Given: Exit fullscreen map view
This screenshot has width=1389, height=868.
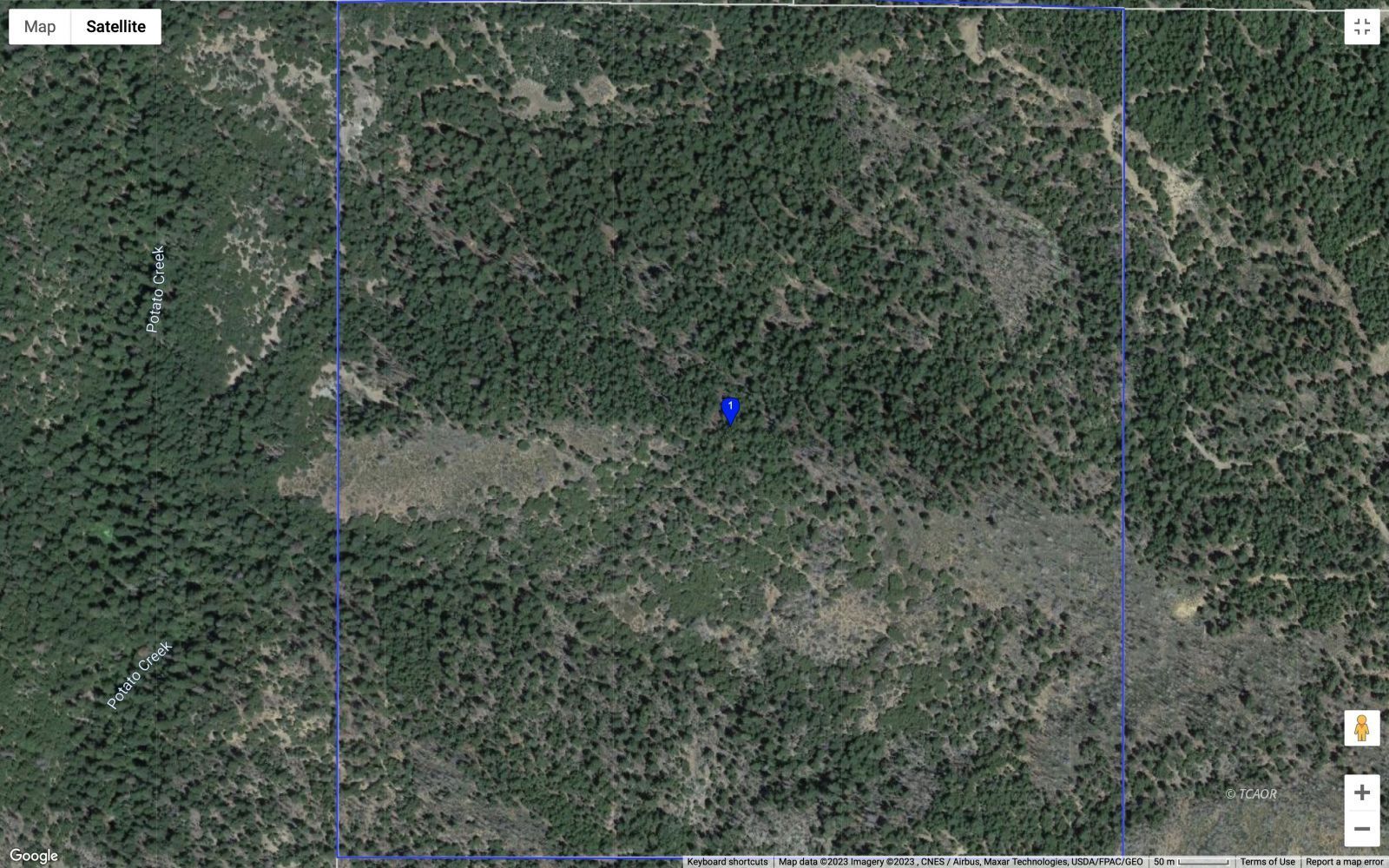Looking at the screenshot, I should click(x=1361, y=27).
